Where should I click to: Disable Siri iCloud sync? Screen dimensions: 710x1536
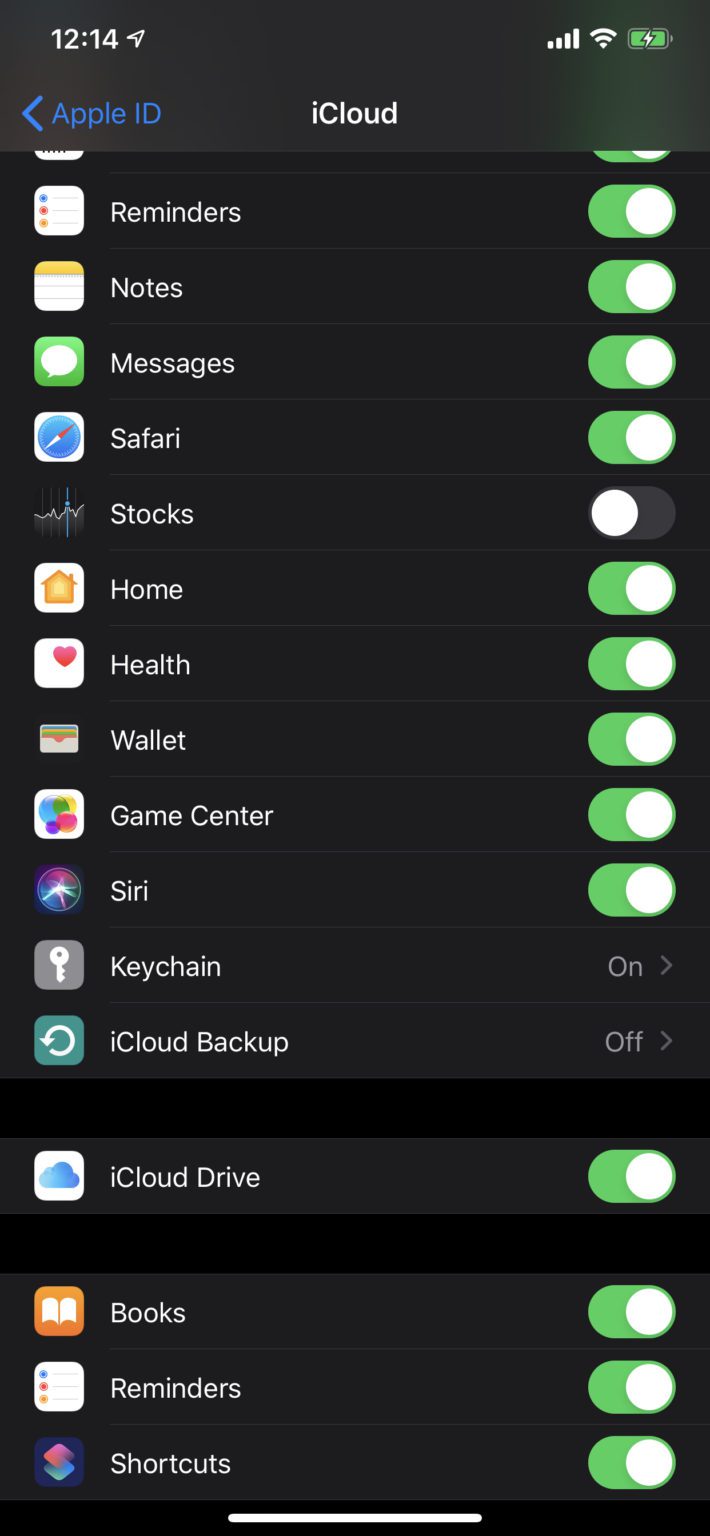click(x=632, y=891)
